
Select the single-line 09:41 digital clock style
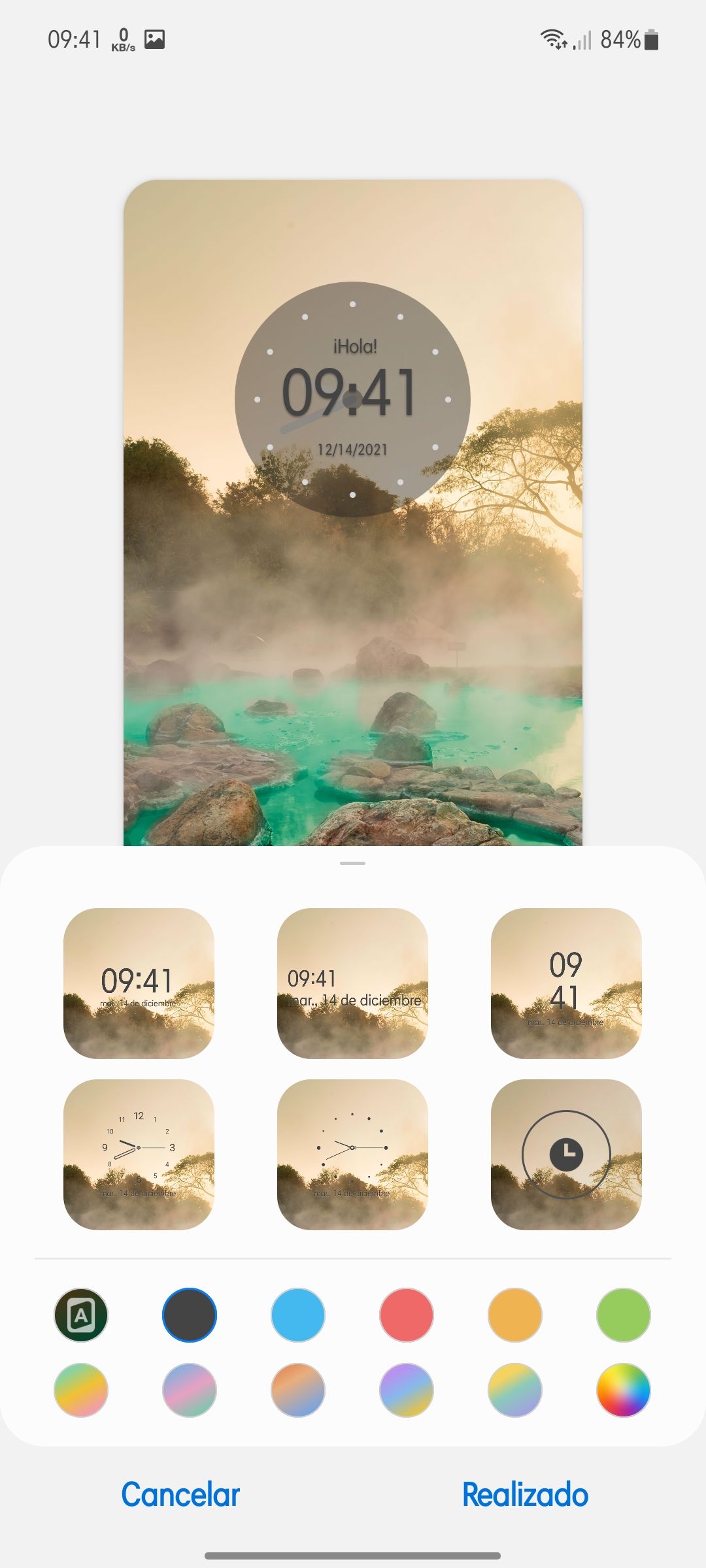[x=139, y=983]
